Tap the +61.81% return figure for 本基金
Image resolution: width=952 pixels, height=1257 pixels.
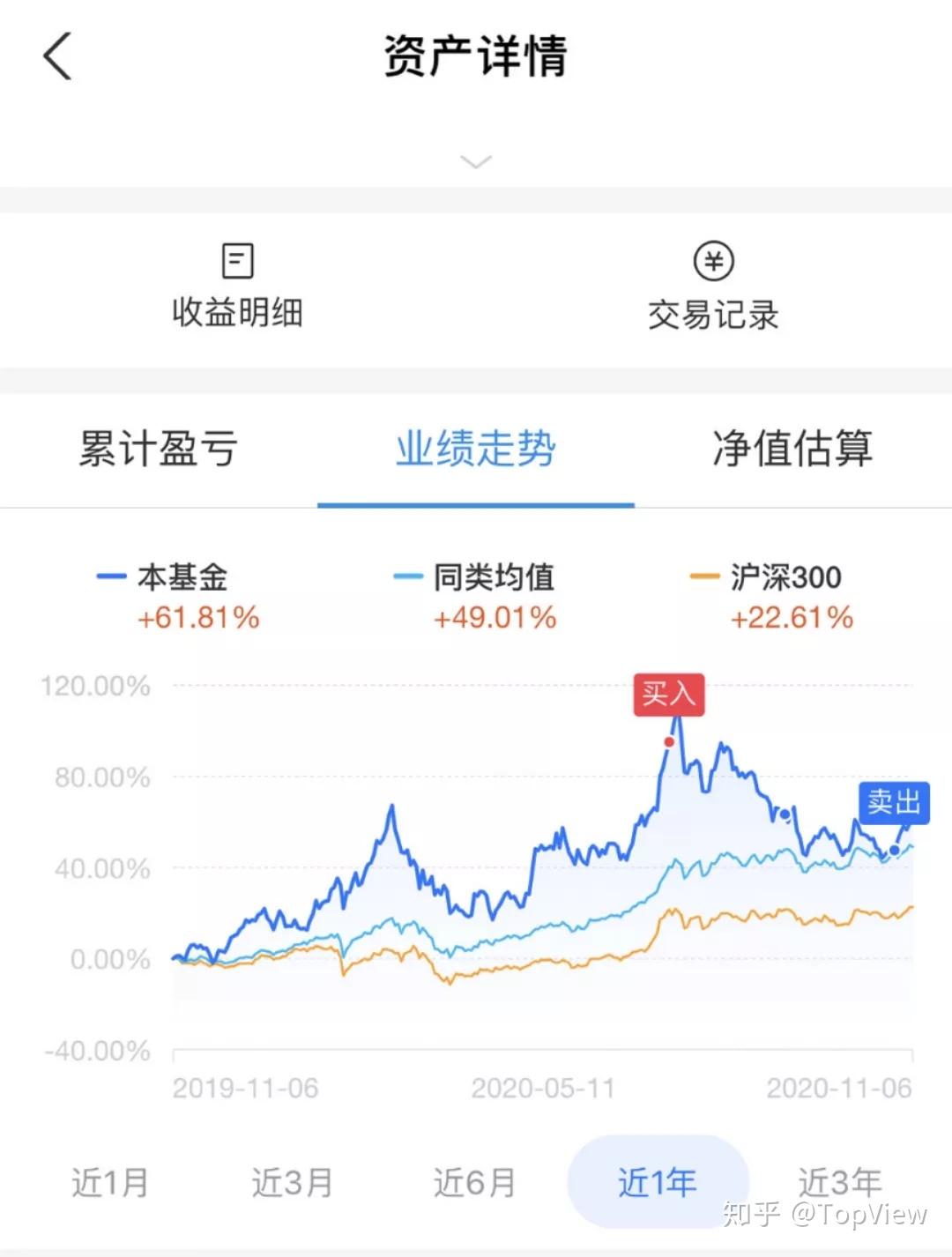tap(196, 619)
